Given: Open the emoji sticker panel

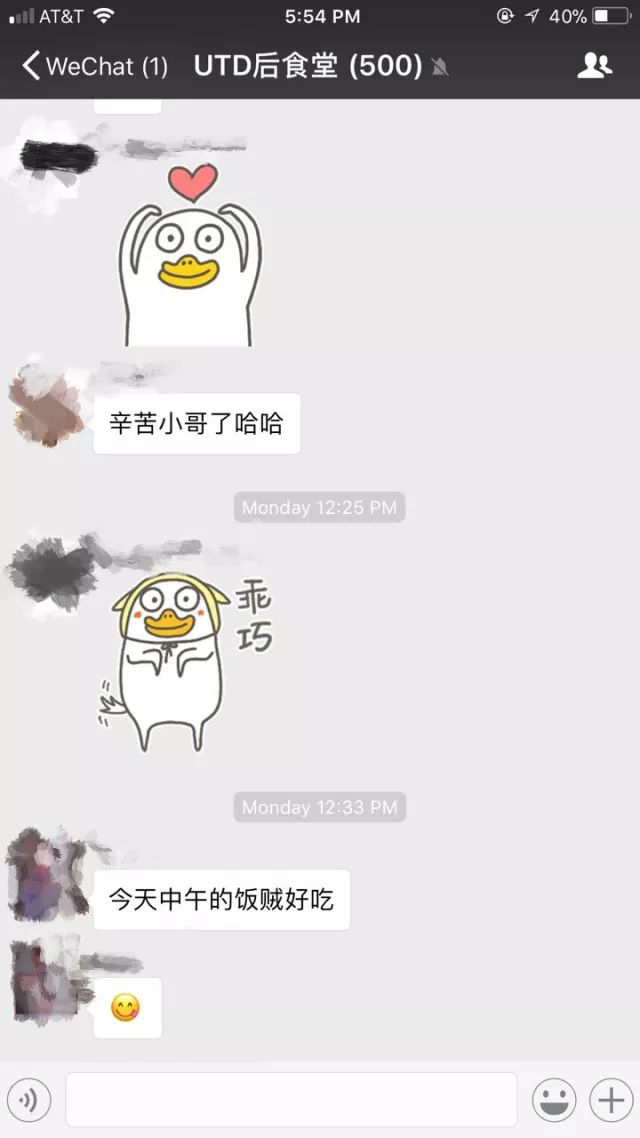Looking at the screenshot, I should pos(554,1100).
